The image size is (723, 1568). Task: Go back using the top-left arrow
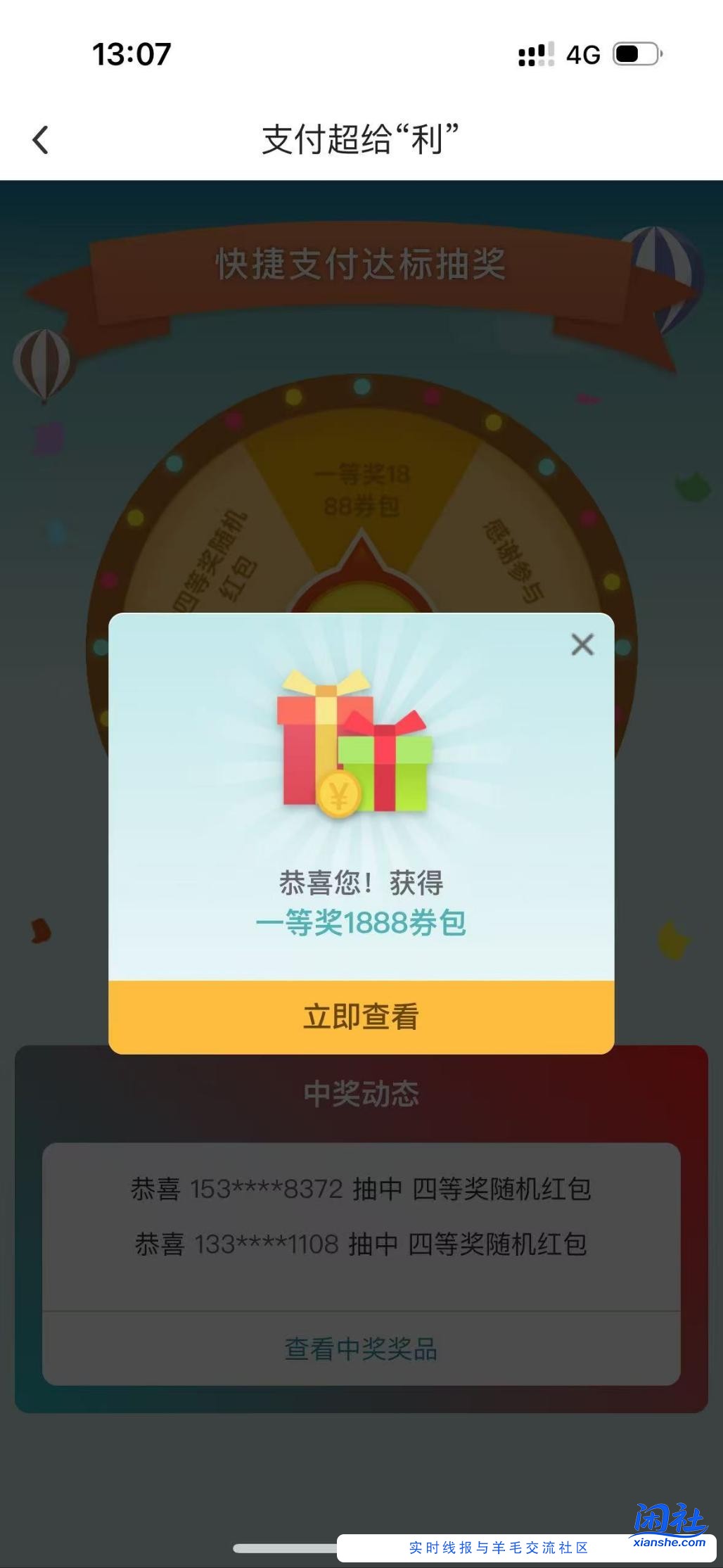tap(41, 139)
